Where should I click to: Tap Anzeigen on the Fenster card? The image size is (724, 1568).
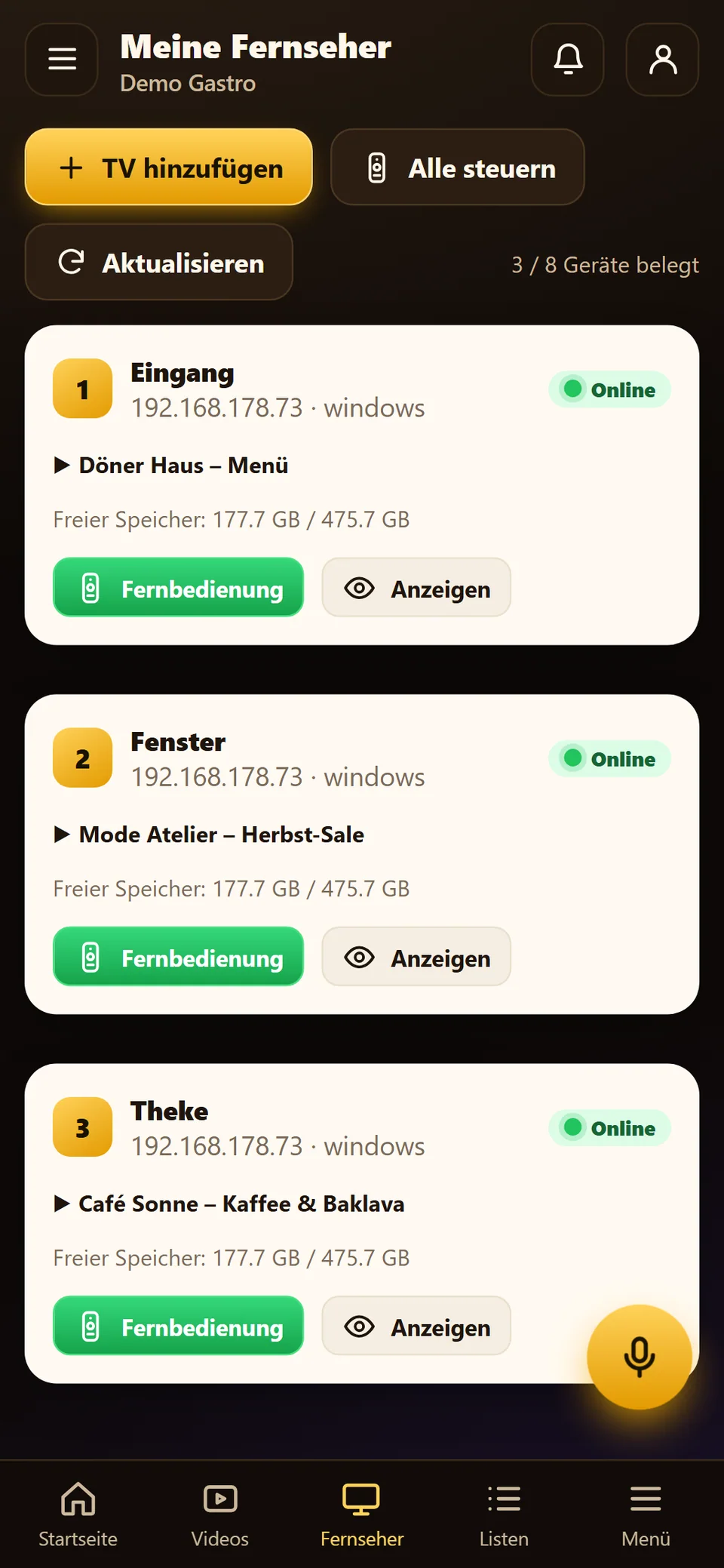416,956
